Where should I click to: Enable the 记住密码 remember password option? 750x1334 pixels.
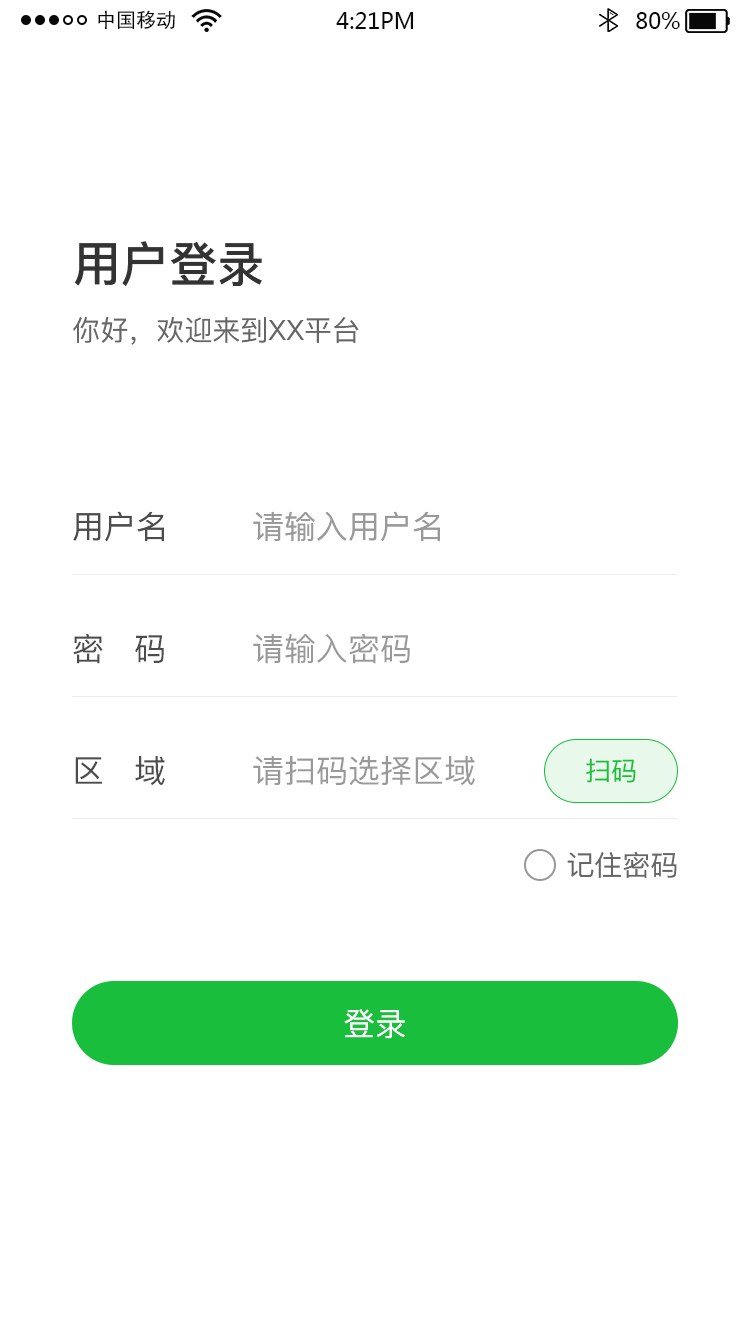540,865
